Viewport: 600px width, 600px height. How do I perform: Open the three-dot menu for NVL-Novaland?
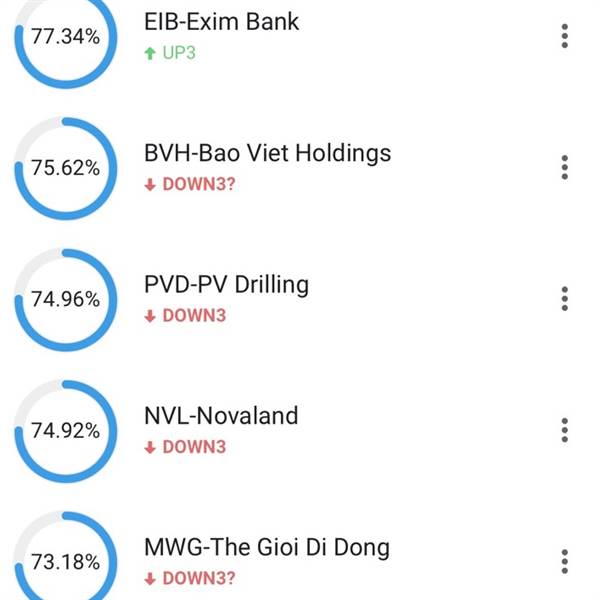(565, 430)
